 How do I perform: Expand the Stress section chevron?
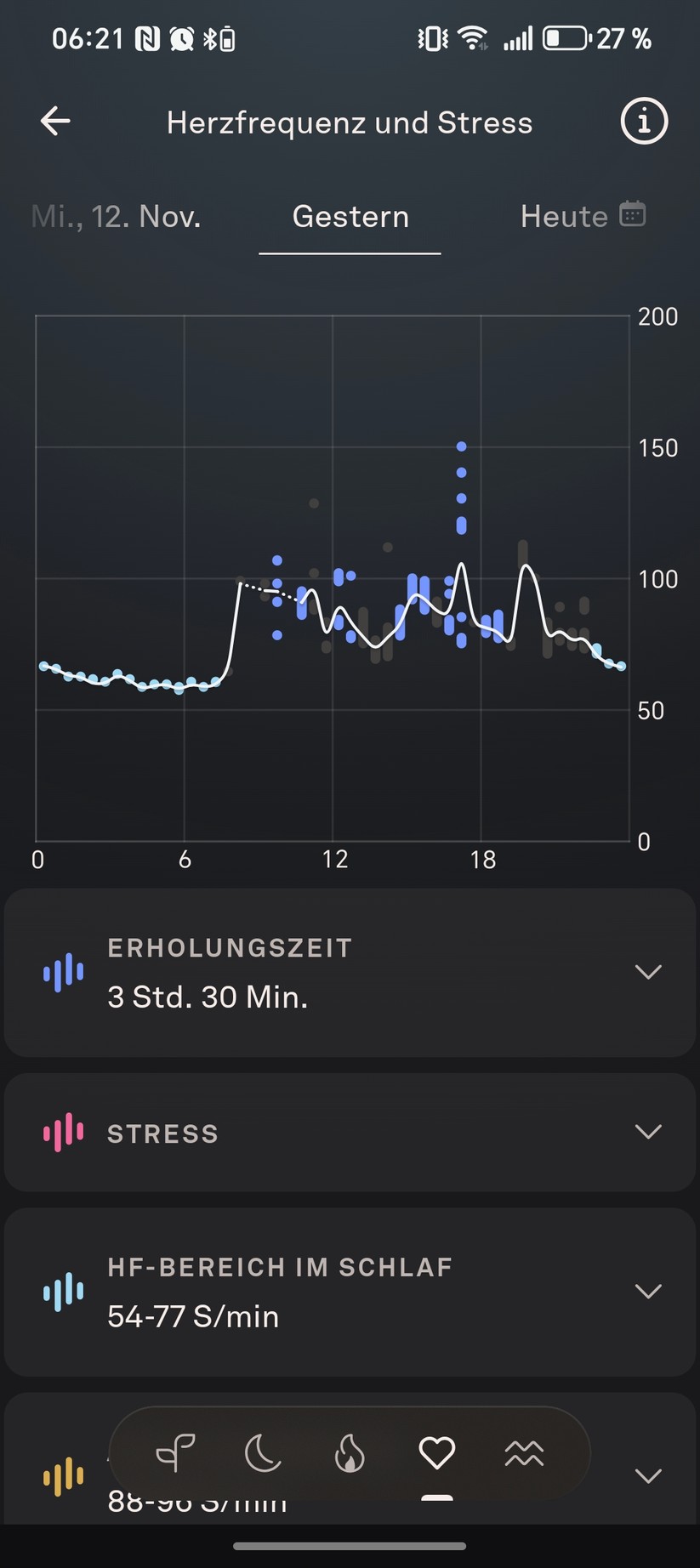point(648,1132)
